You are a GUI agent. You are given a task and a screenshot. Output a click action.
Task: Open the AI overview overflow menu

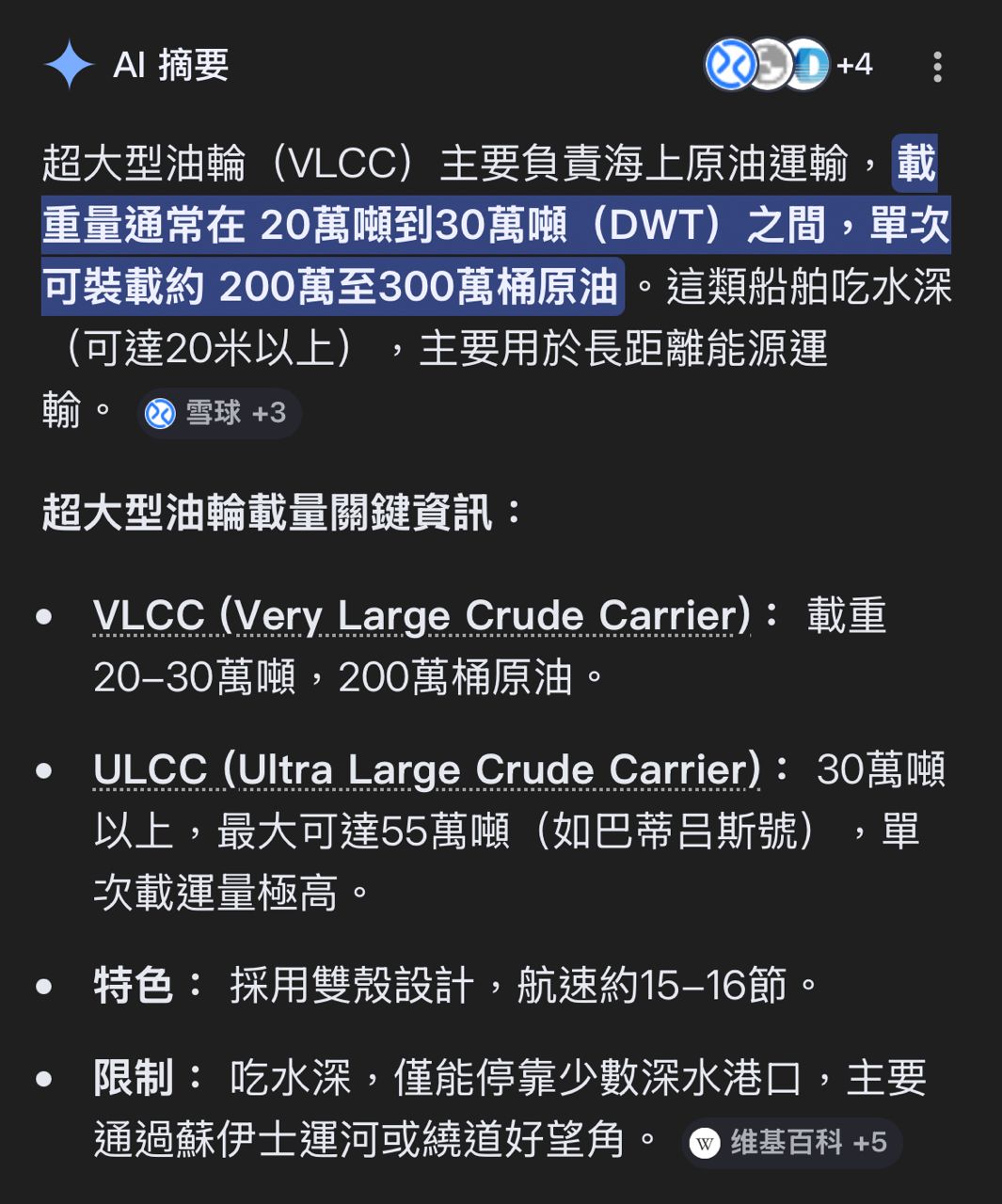936,67
